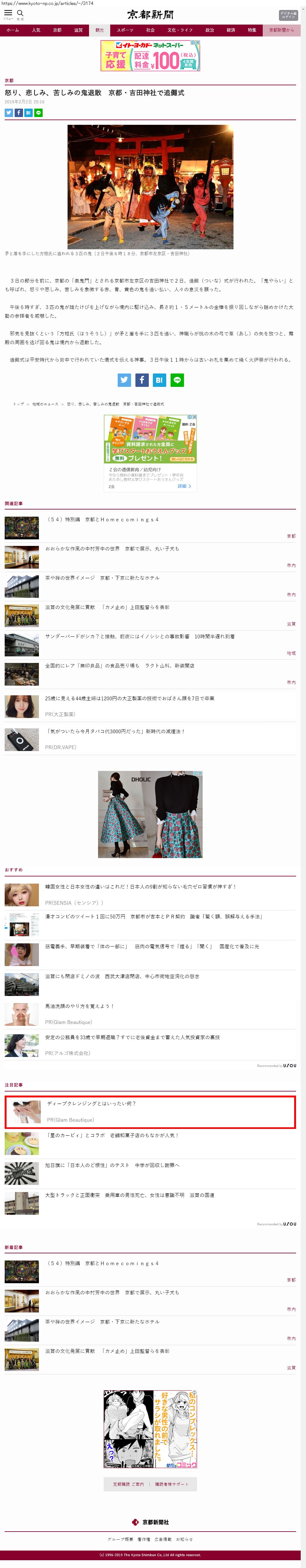Image resolution: width=306 pixels, height=1568 pixels.
Task: Share article on Facebook below headline
Action: click(x=18, y=113)
